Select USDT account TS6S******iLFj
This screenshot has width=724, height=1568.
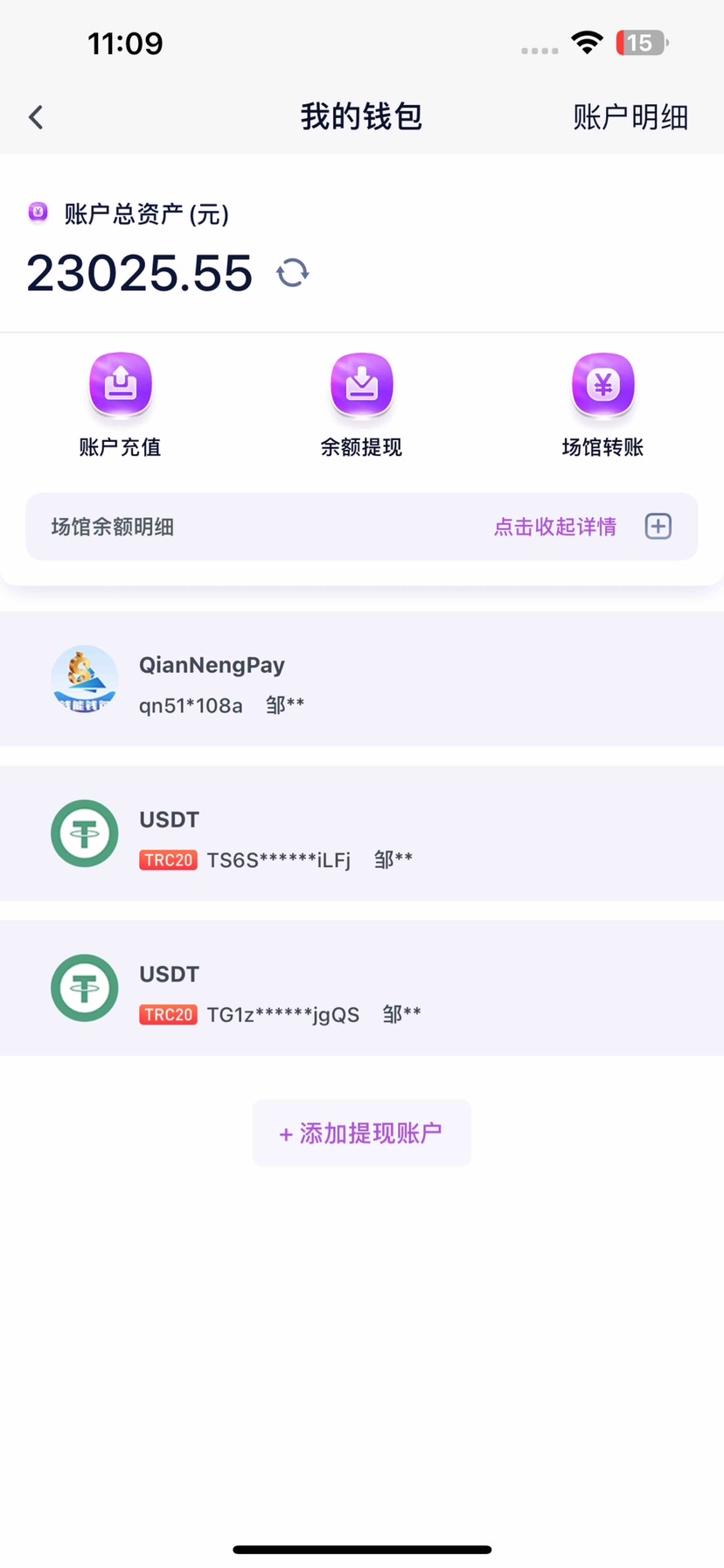pyautogui.click(x=361, y=834)
